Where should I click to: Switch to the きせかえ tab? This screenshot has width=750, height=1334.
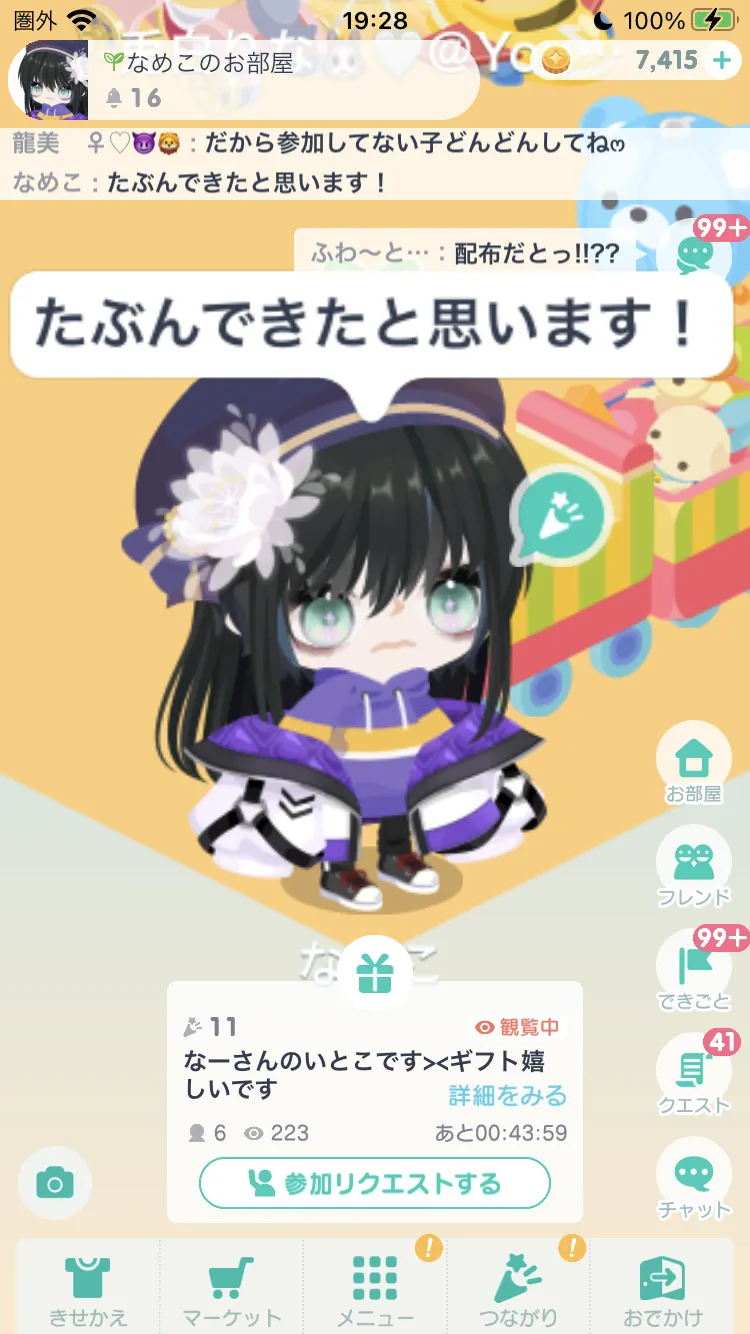[88, 1288]
